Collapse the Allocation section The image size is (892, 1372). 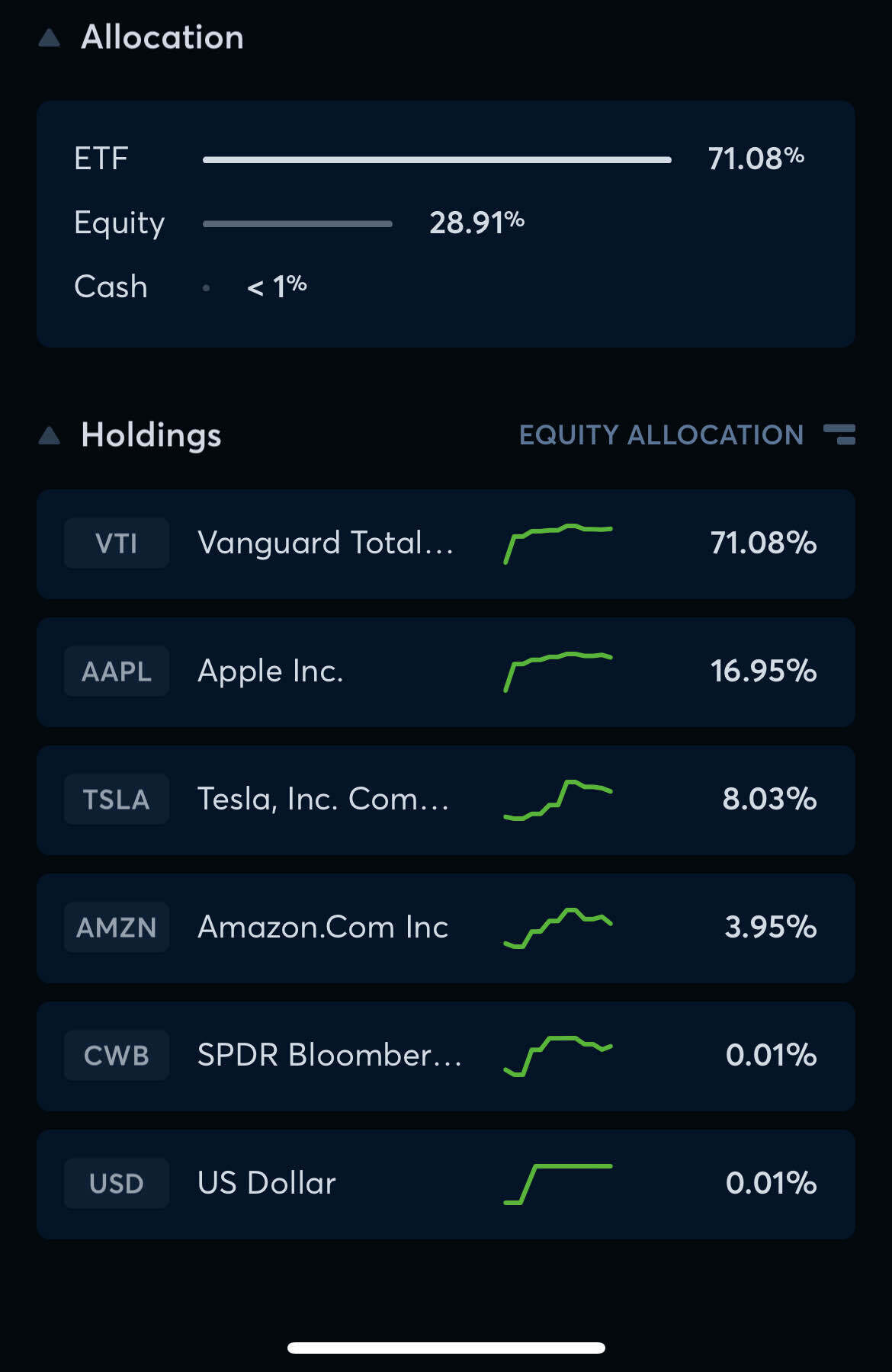click(x=49, y=37)
